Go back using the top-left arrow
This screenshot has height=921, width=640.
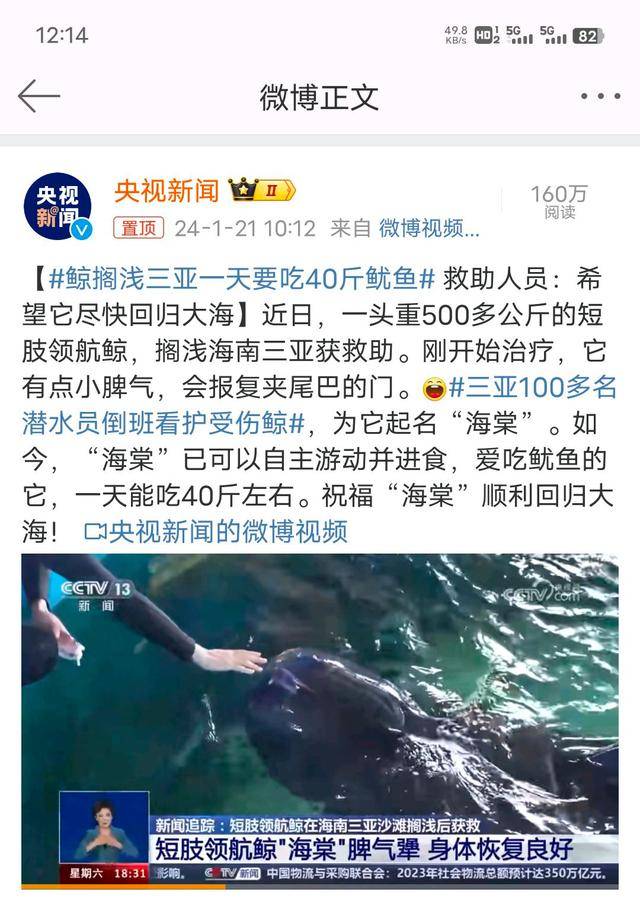pos(38,96)
